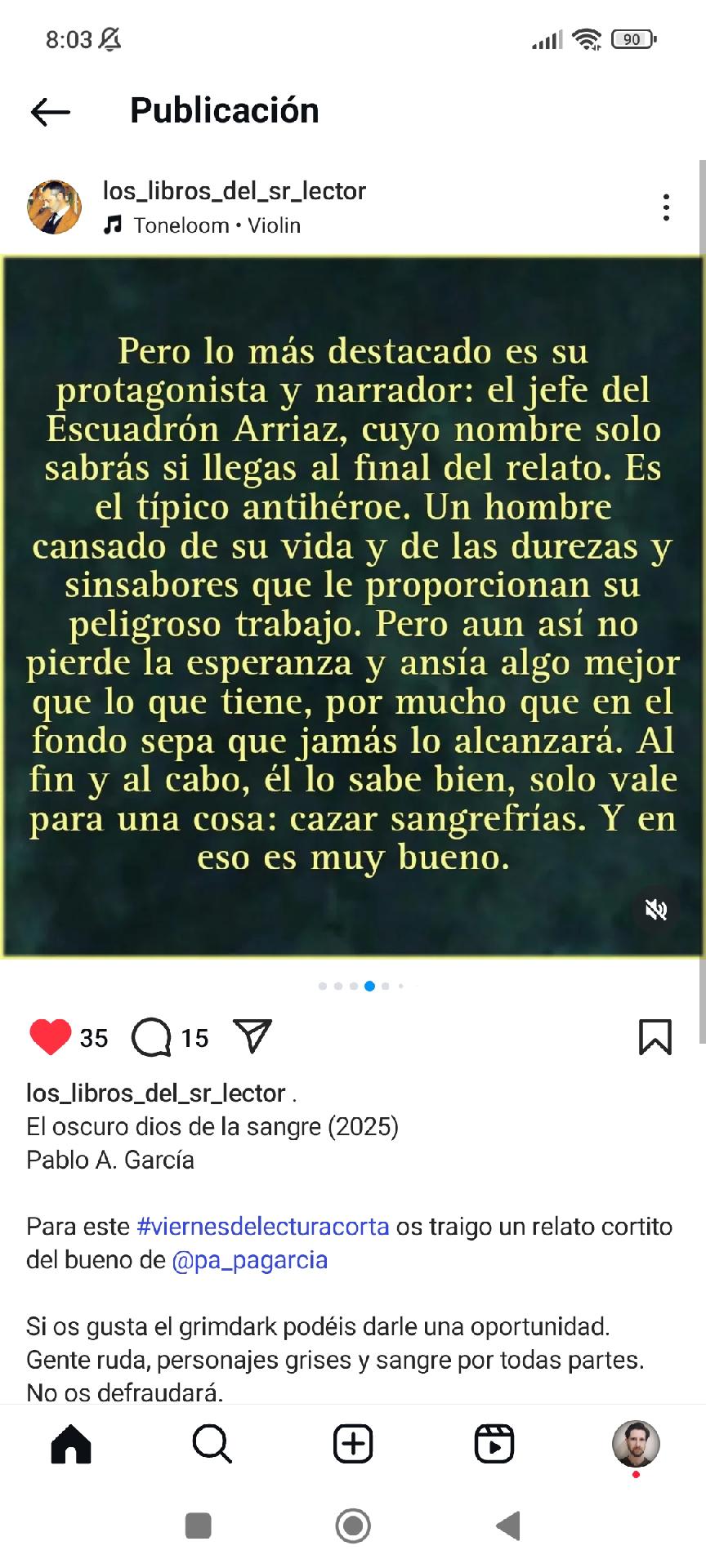Open username los_libros_del_sr_lector in the header
This screenshot has width=706, height=1568.
[x=235, y=191]
